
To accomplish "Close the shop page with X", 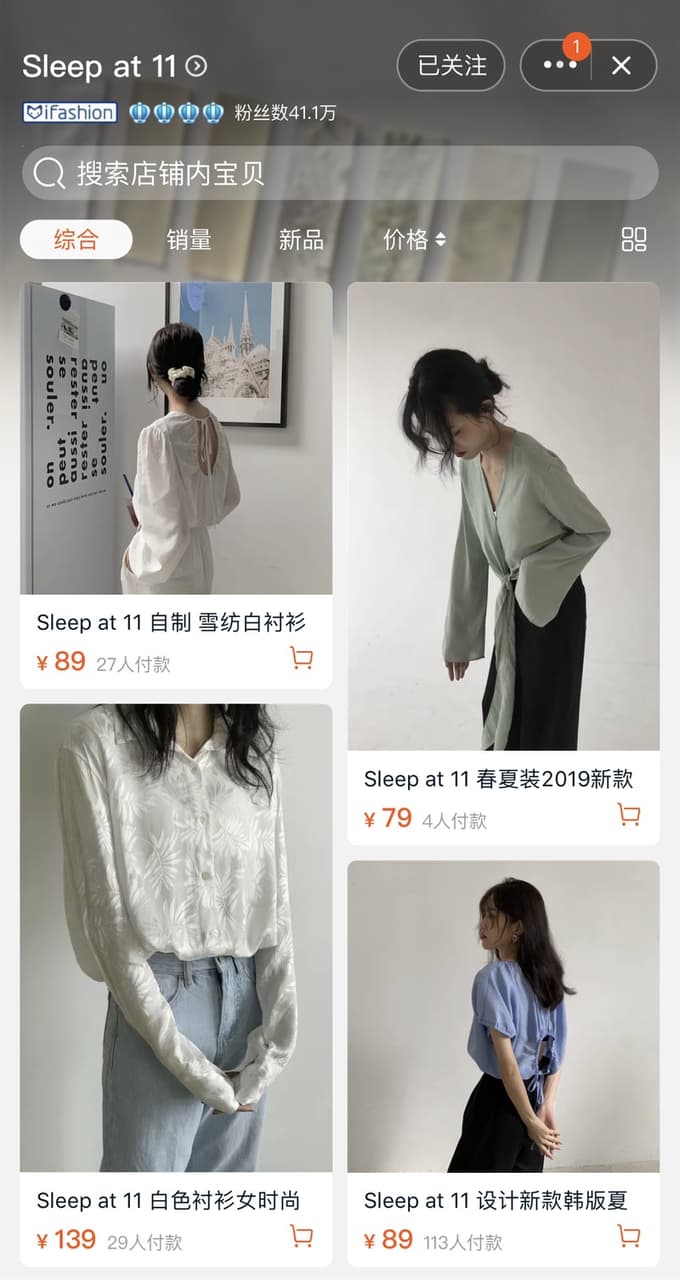I will click(x=622, y=66).
